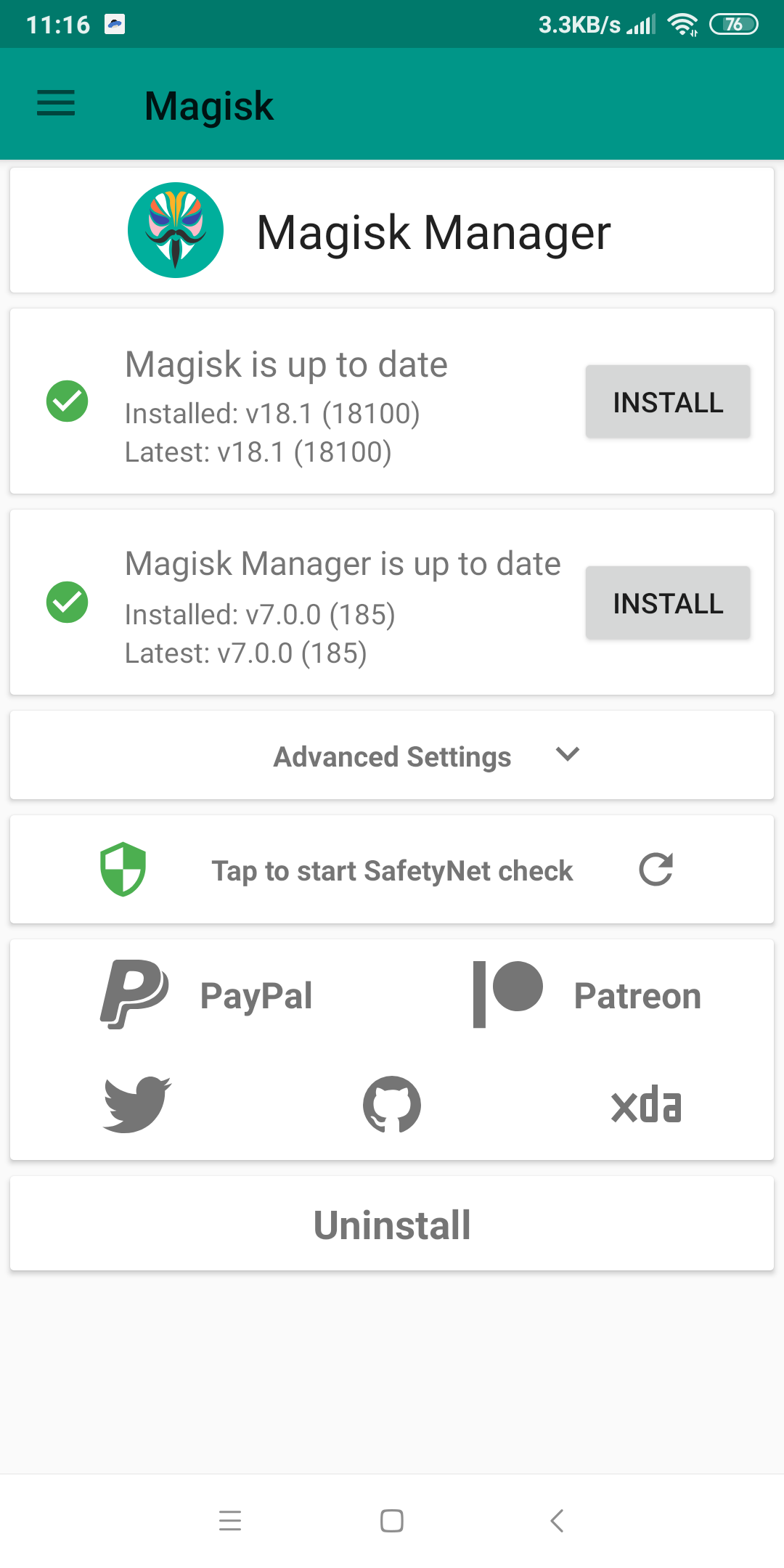Go to the system home screen
This screenshot has width=784, height=1568.
pyautogui.click(x=392, y=1520)
